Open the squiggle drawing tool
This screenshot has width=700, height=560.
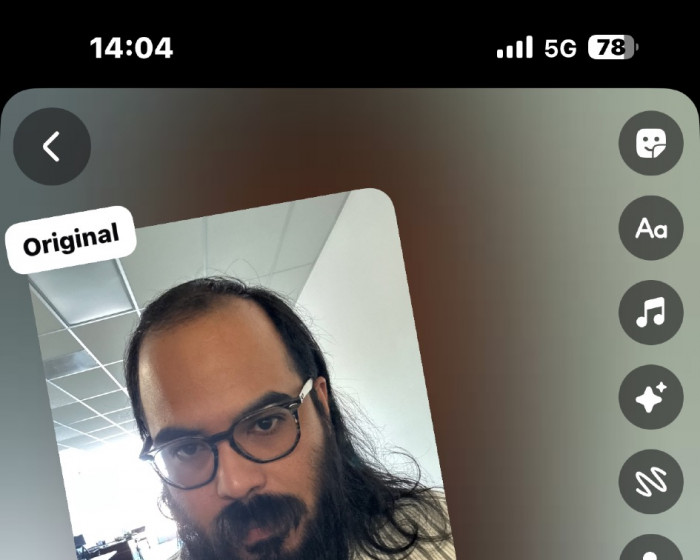click(x=651, y=482)
